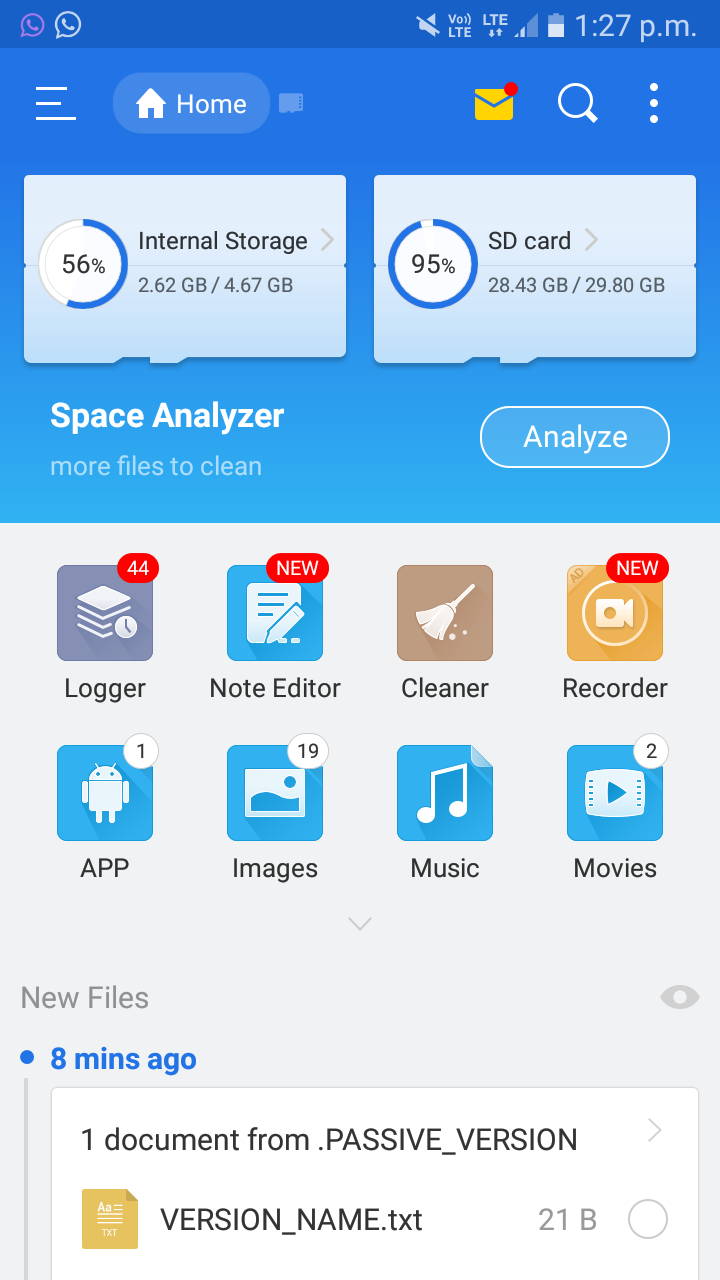The height and width of the screenshot is (1280, 720).
Task: Open the search magnifier
Action: tap(577, 103)
